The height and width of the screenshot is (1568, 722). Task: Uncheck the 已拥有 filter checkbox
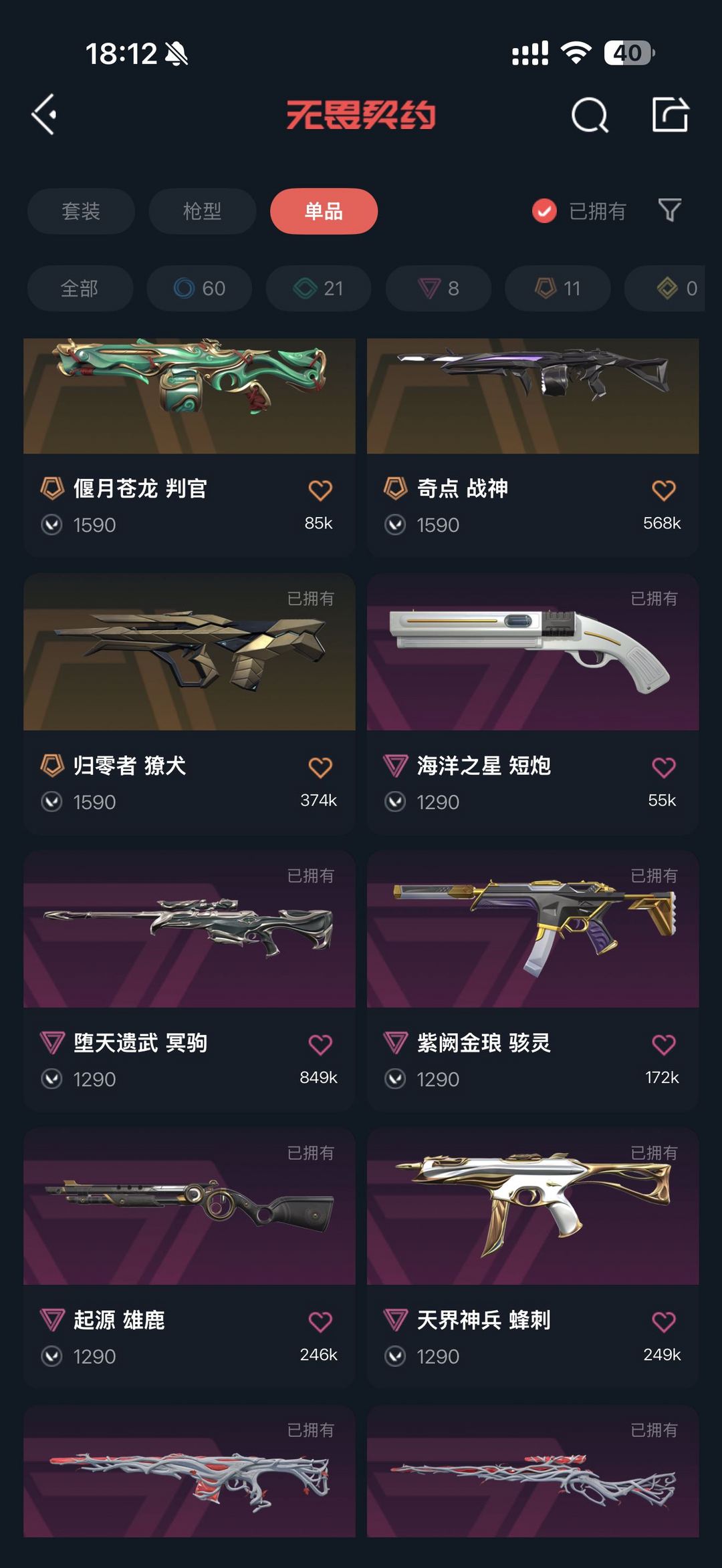coord(544,211)
